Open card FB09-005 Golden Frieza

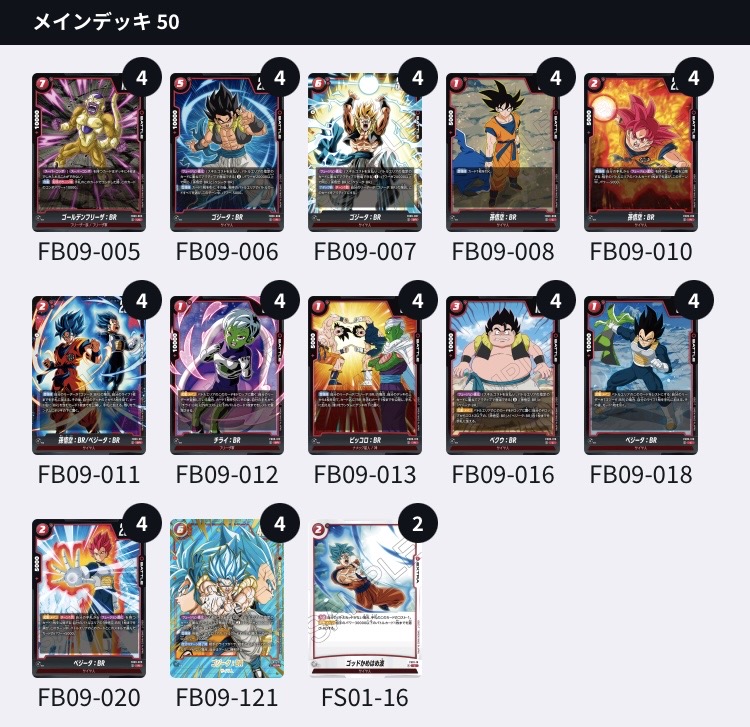pos(89,152)
